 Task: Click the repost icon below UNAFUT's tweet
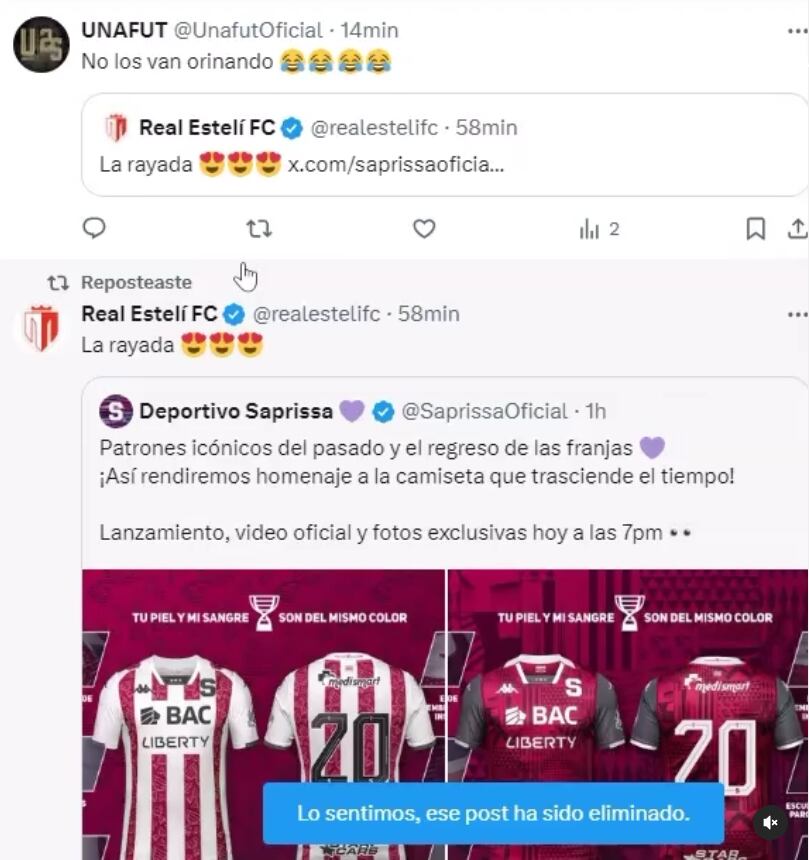click(259, 228)
